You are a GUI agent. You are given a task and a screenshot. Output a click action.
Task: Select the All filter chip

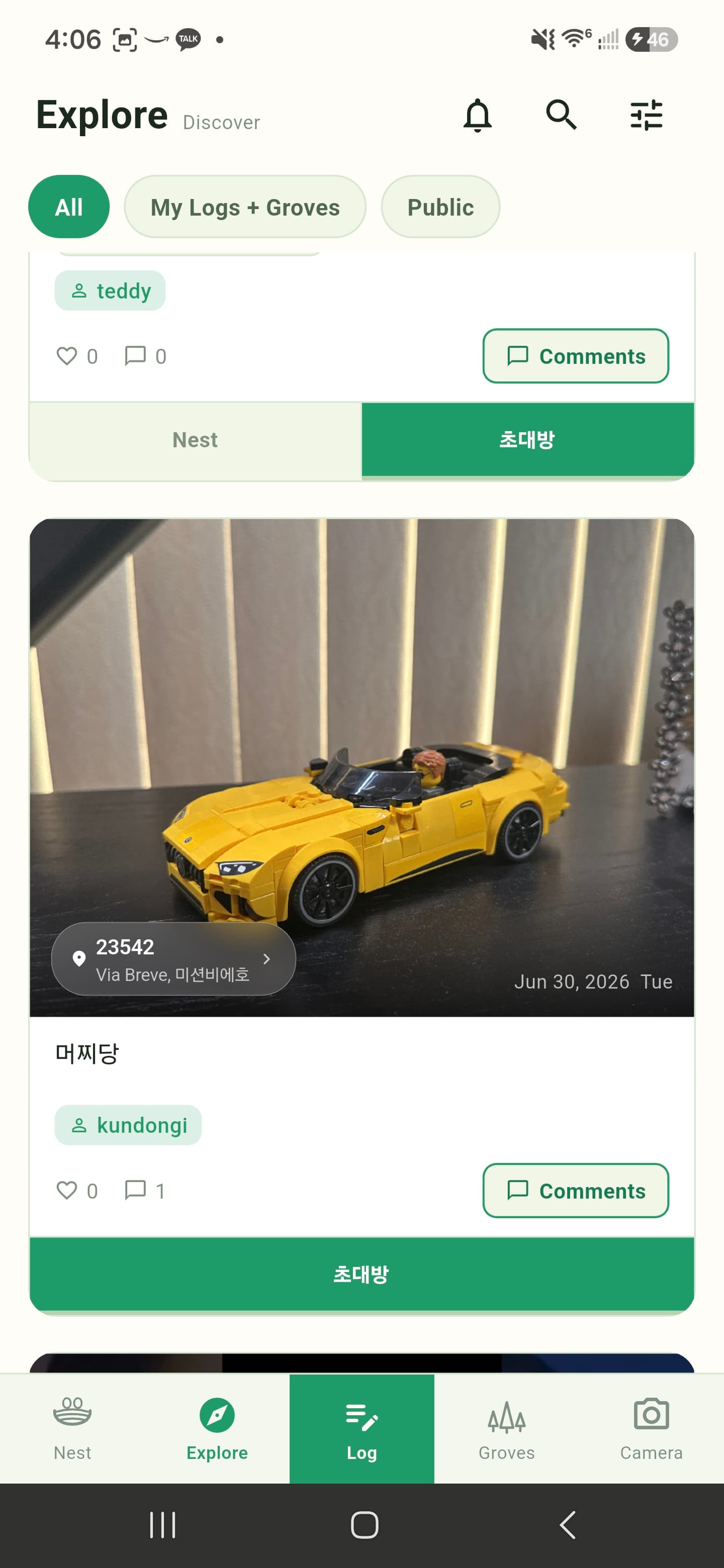click(69, 207)
